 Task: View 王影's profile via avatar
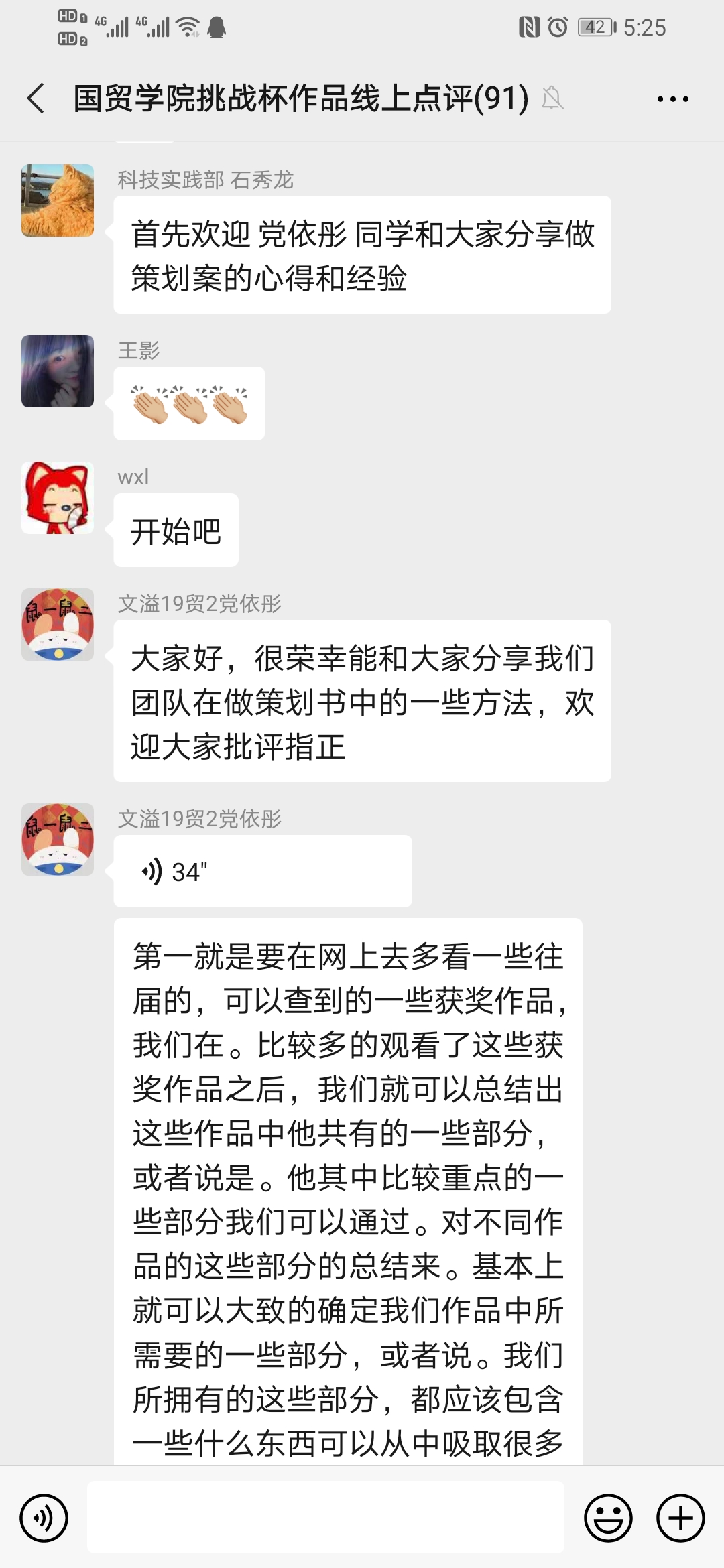[x=58, y=371]
